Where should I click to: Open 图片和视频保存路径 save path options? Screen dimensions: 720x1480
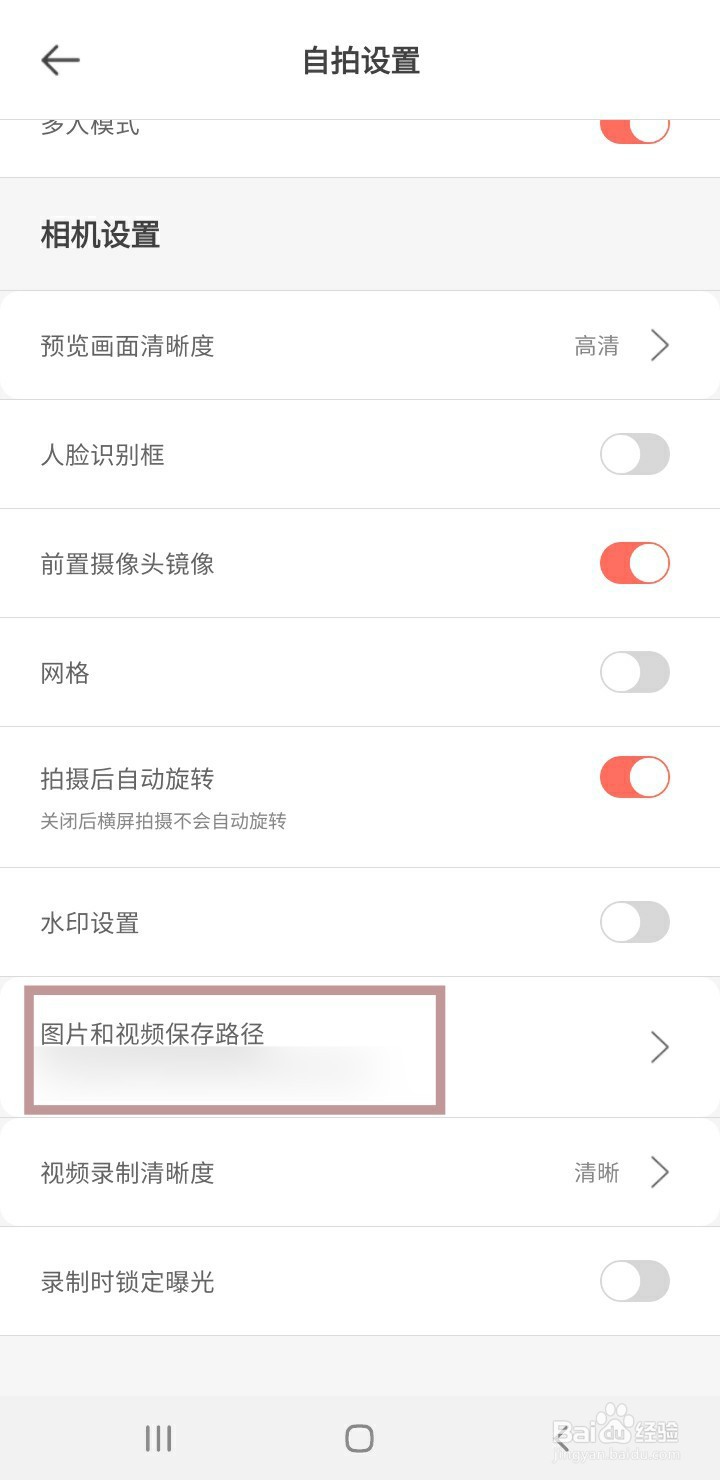pos(360,1046)
